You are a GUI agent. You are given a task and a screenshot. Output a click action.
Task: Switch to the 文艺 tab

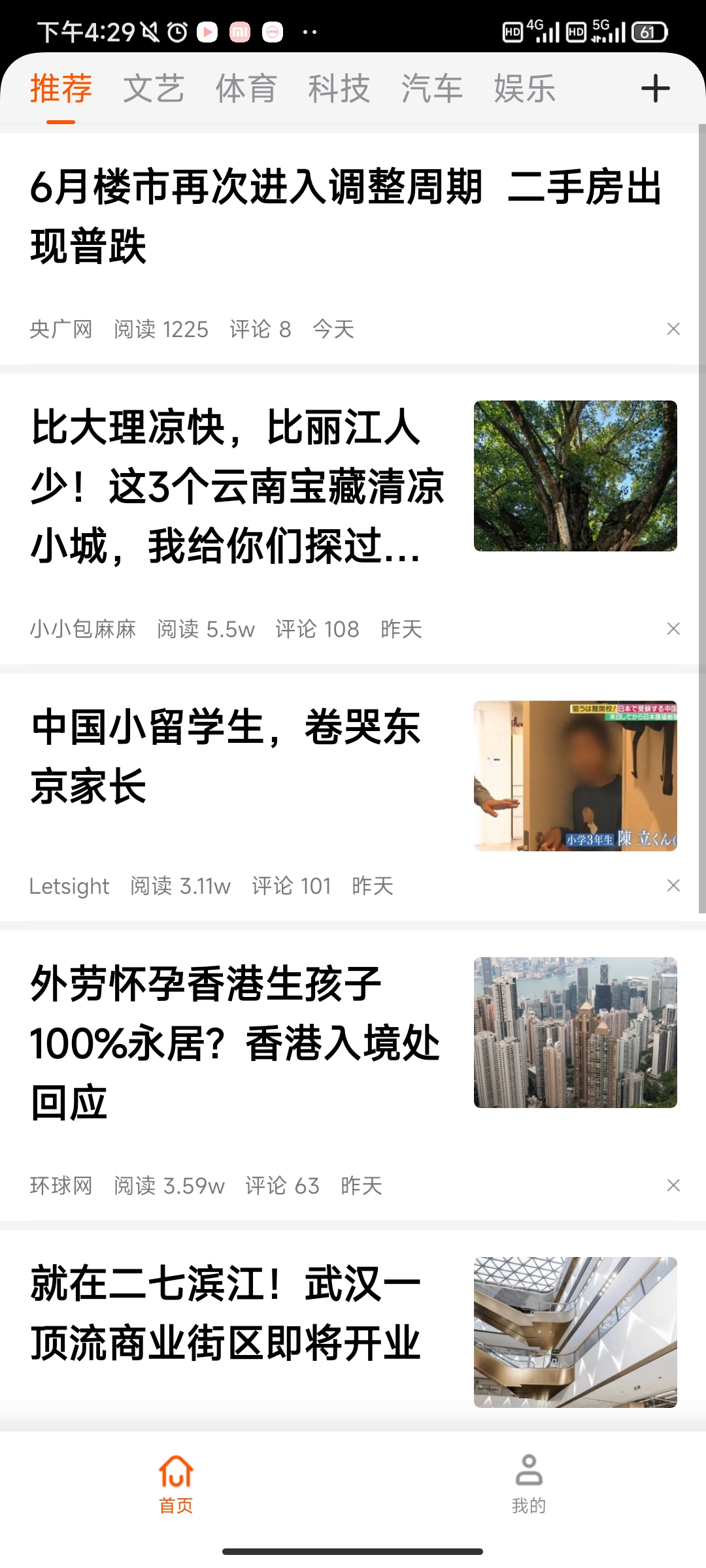pos(154,89)
